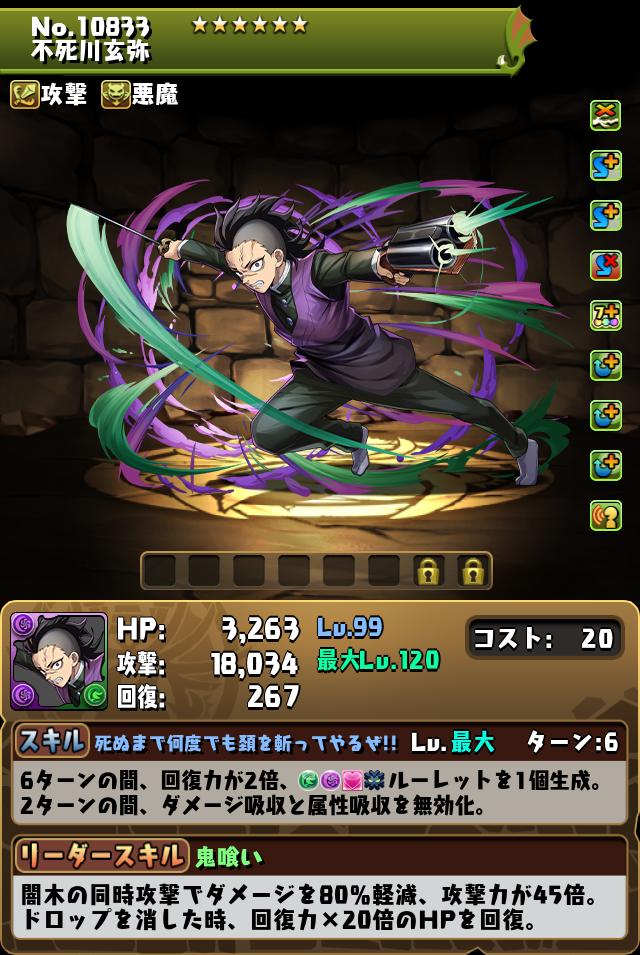Viewport: 640px width, 955px height.
Task: Open the active skill panel labeled スキル
Action: tap(51, 741)
